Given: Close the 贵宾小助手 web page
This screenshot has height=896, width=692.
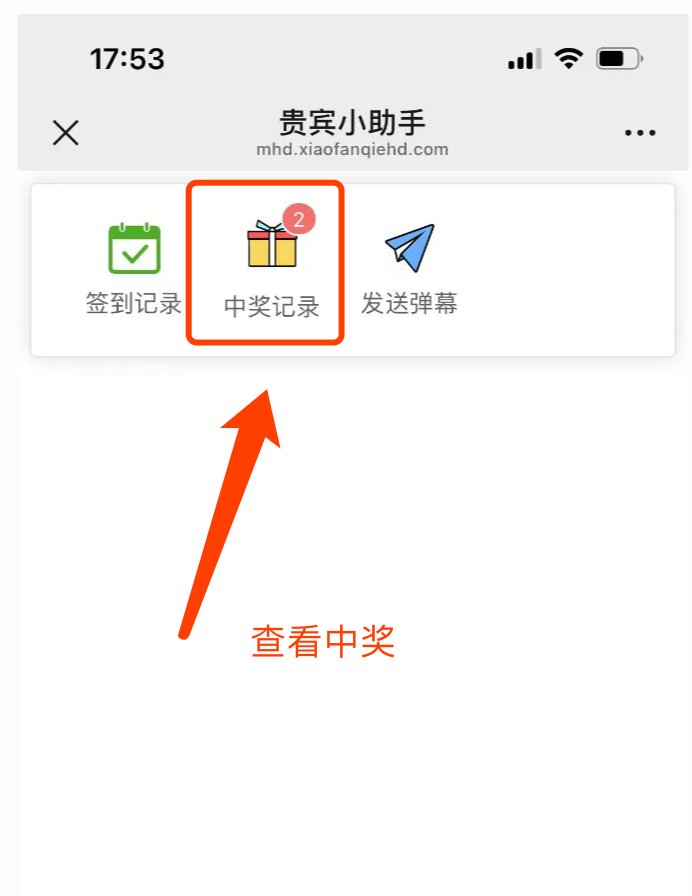Looking at the screenshot, I should [66, 133].
